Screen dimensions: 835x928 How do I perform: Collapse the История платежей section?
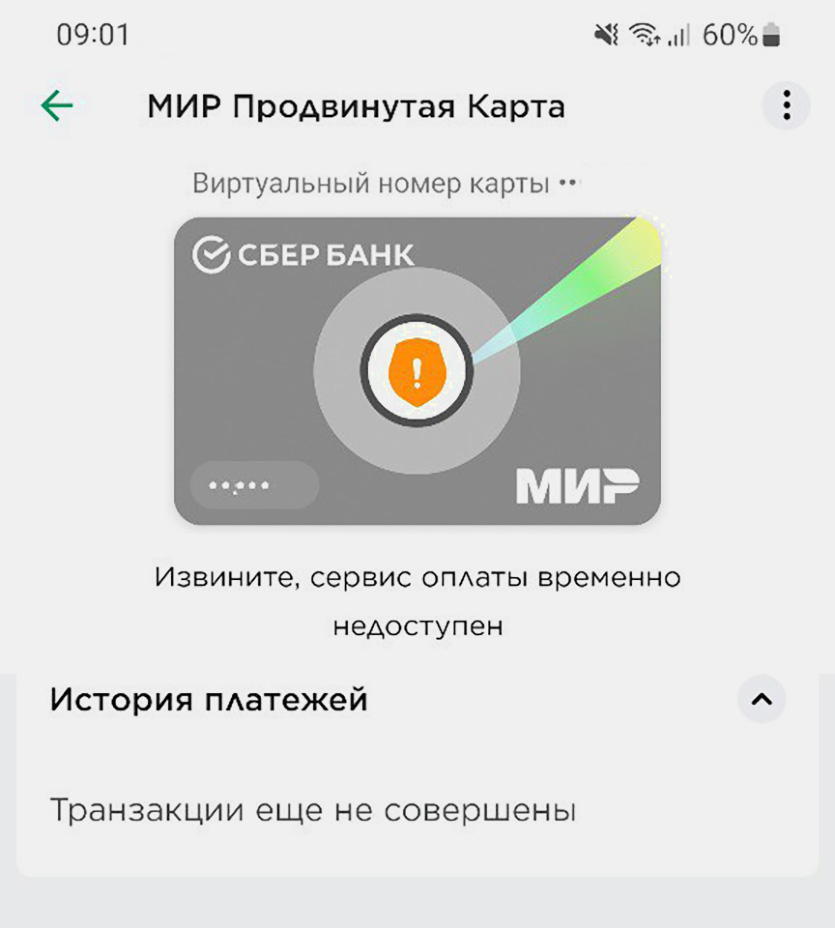[x=761, y=700]
